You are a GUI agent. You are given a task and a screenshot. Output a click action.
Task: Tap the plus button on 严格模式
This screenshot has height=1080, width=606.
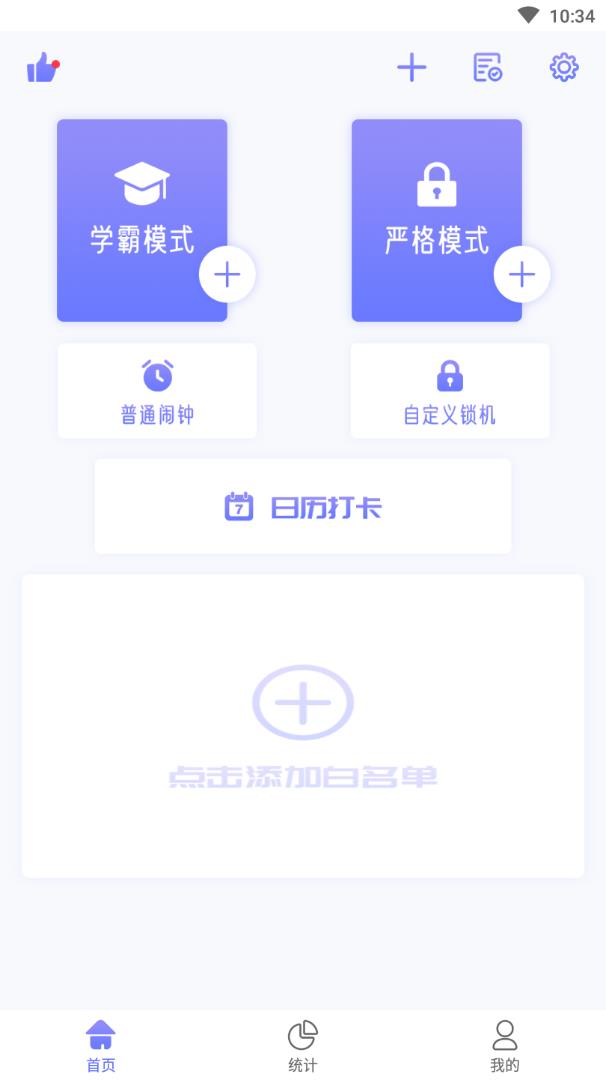click(522, 275)
